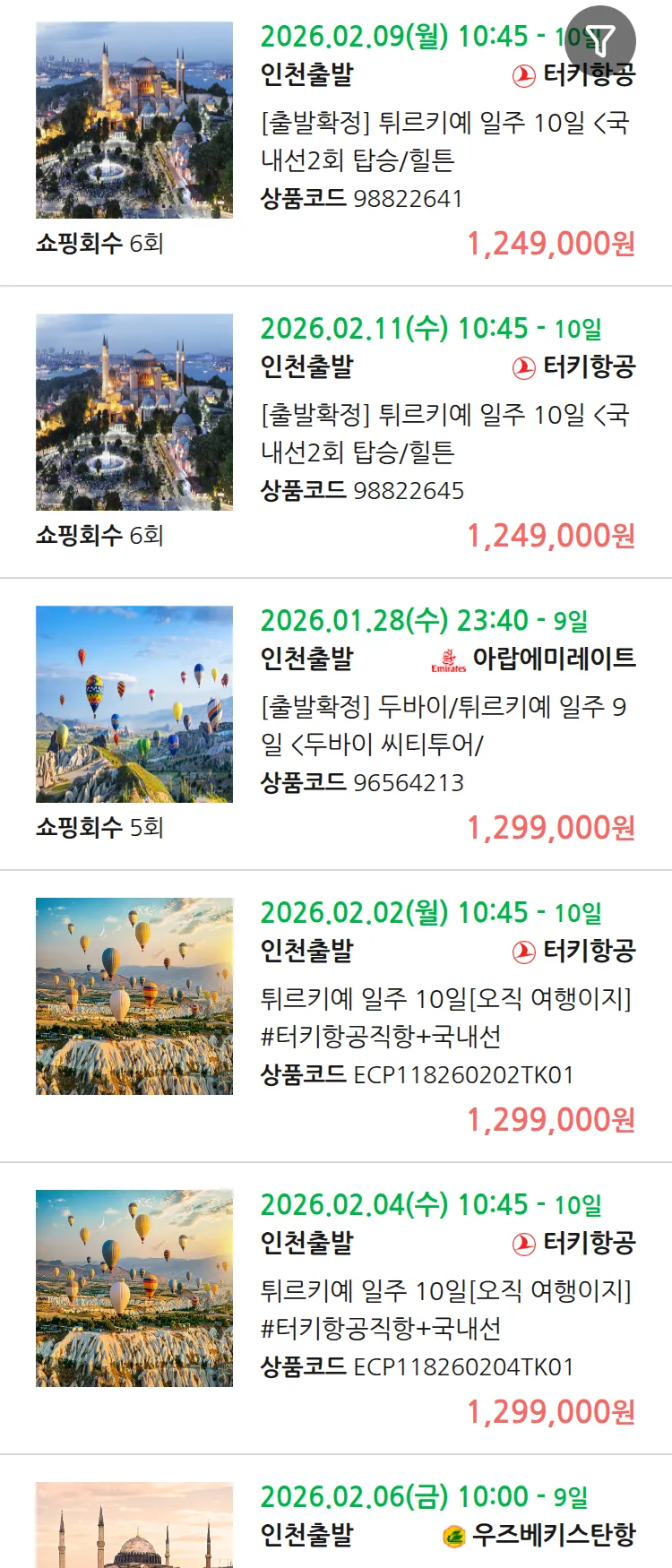The width and height of the screenshot is (672, 1568).
Task: View the 2026.01.28 Dubai/Türkiye 9-day package
Action: pyautogui.click(x=444, y=726)
